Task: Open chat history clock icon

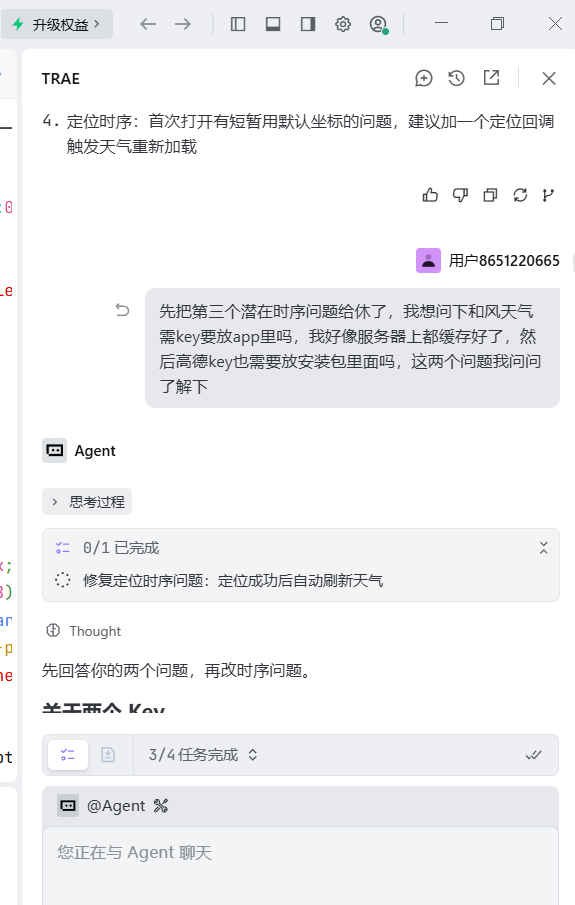Action: coord(457,78)
